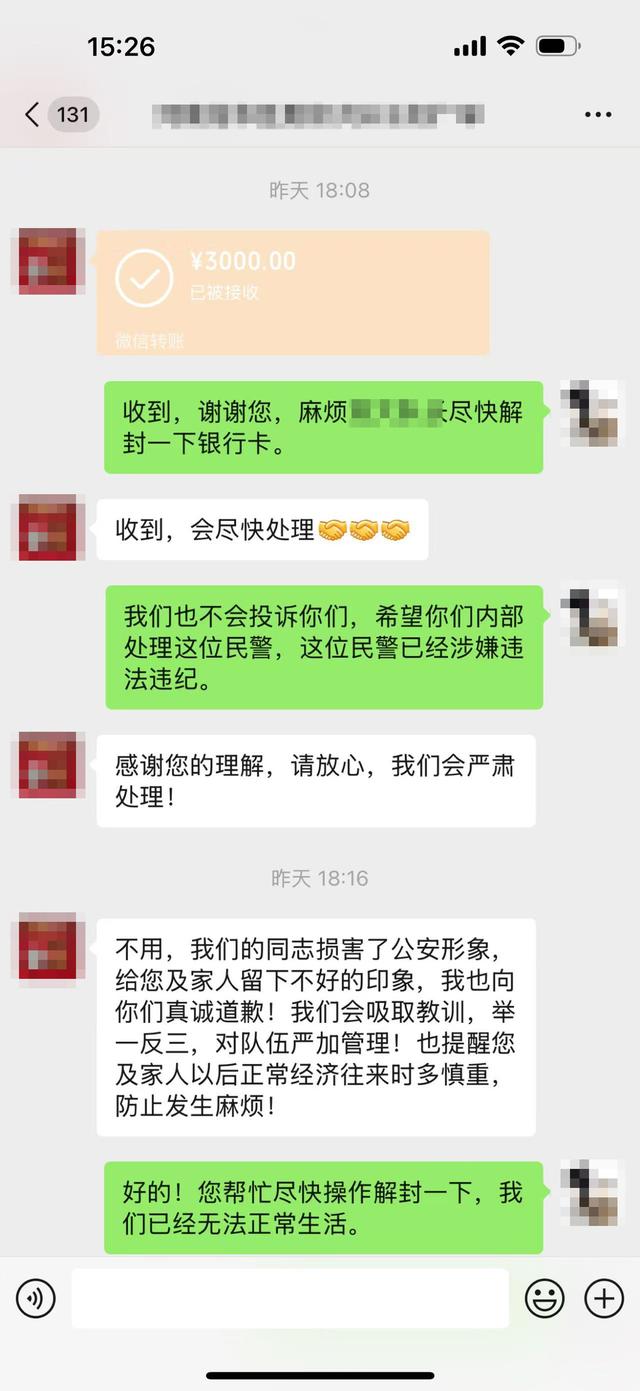Screen dimensions: 640x1391
Task: Tap the sender avatar beside the ¥3000.00 transfer
Action: [x=47, y=261]
